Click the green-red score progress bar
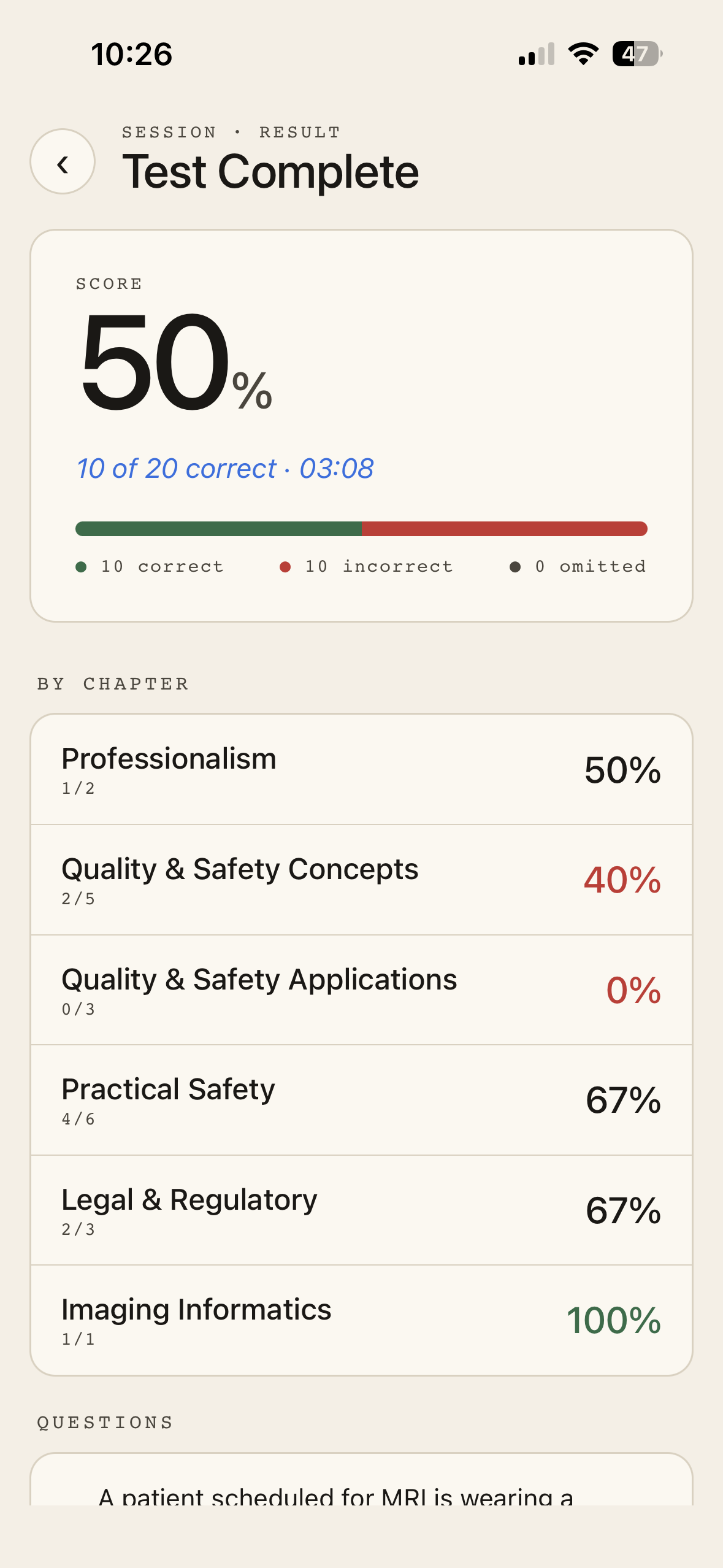The height and width of the screenshot is (1568, 723). pyautogui.click(x=361, y=528)
